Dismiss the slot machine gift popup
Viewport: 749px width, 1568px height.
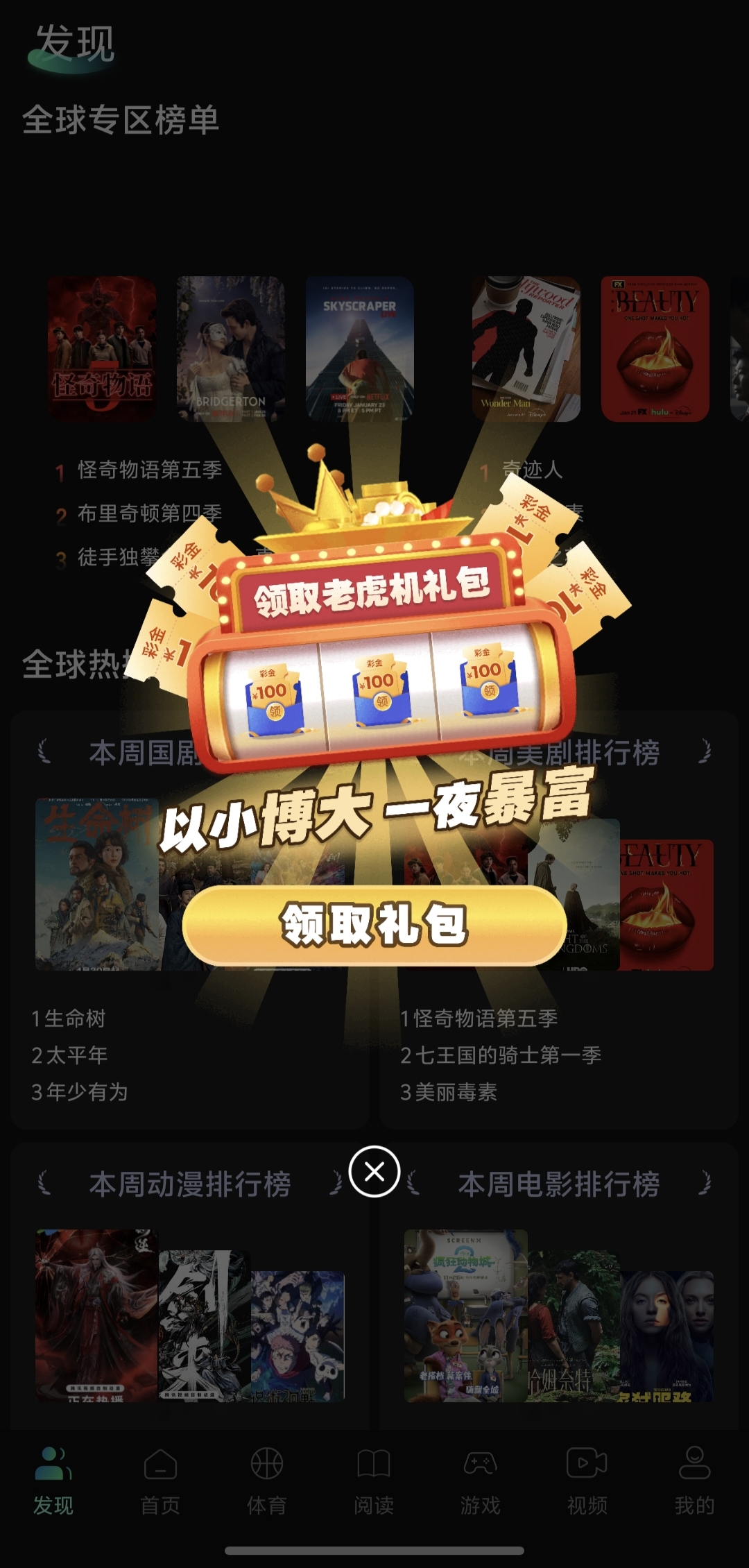[x=374, y=1172]
